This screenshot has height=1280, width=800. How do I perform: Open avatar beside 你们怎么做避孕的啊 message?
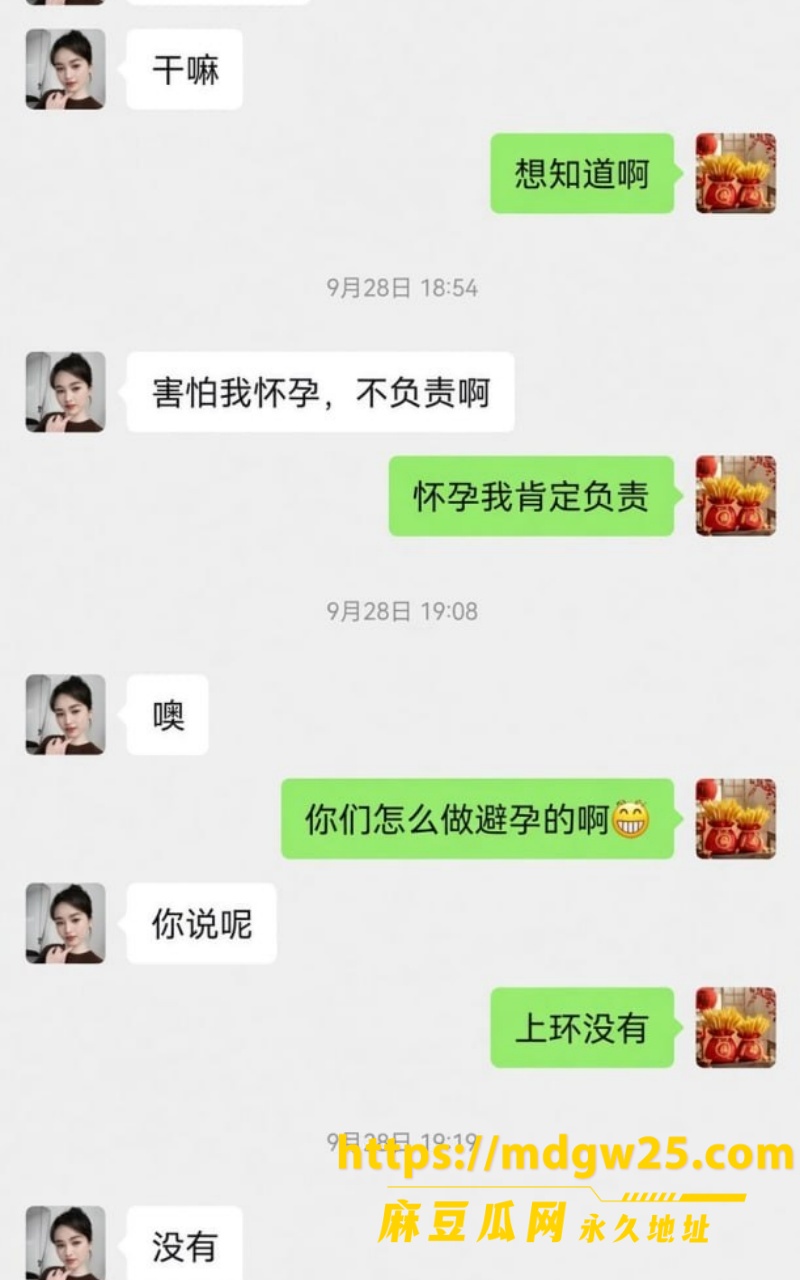736,819
